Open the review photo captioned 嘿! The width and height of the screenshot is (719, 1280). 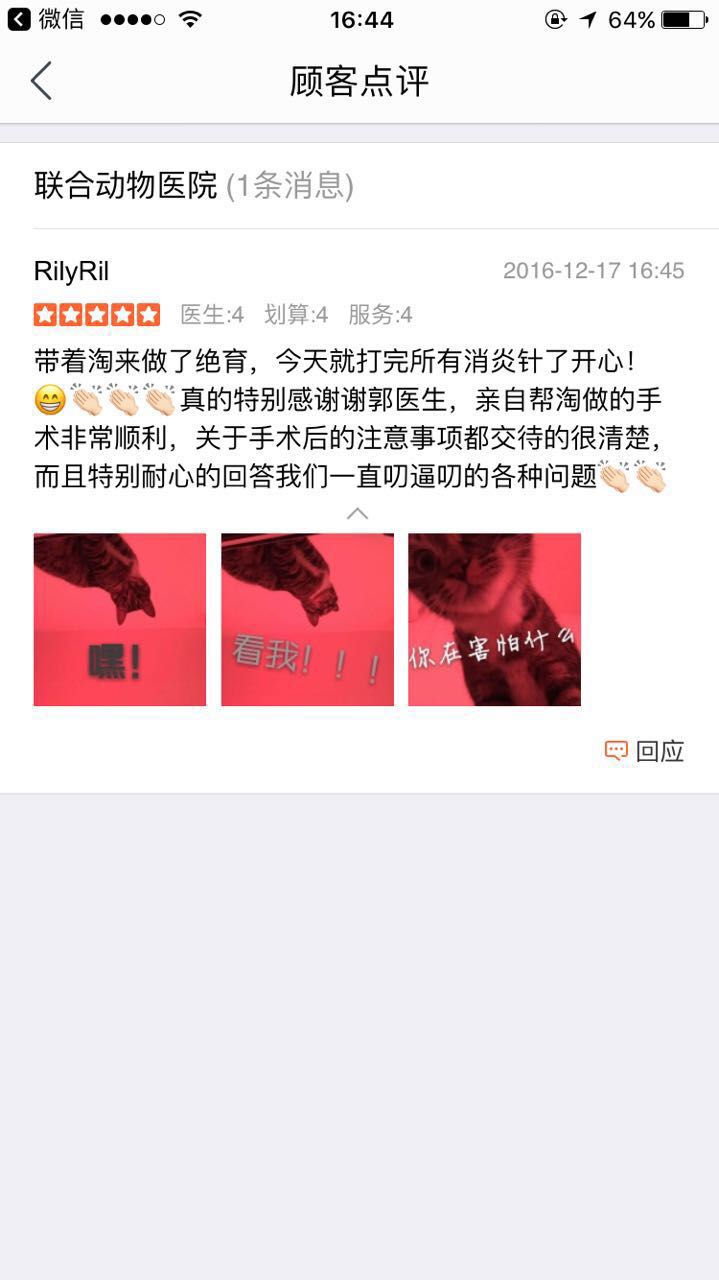(x=120, y=619)
